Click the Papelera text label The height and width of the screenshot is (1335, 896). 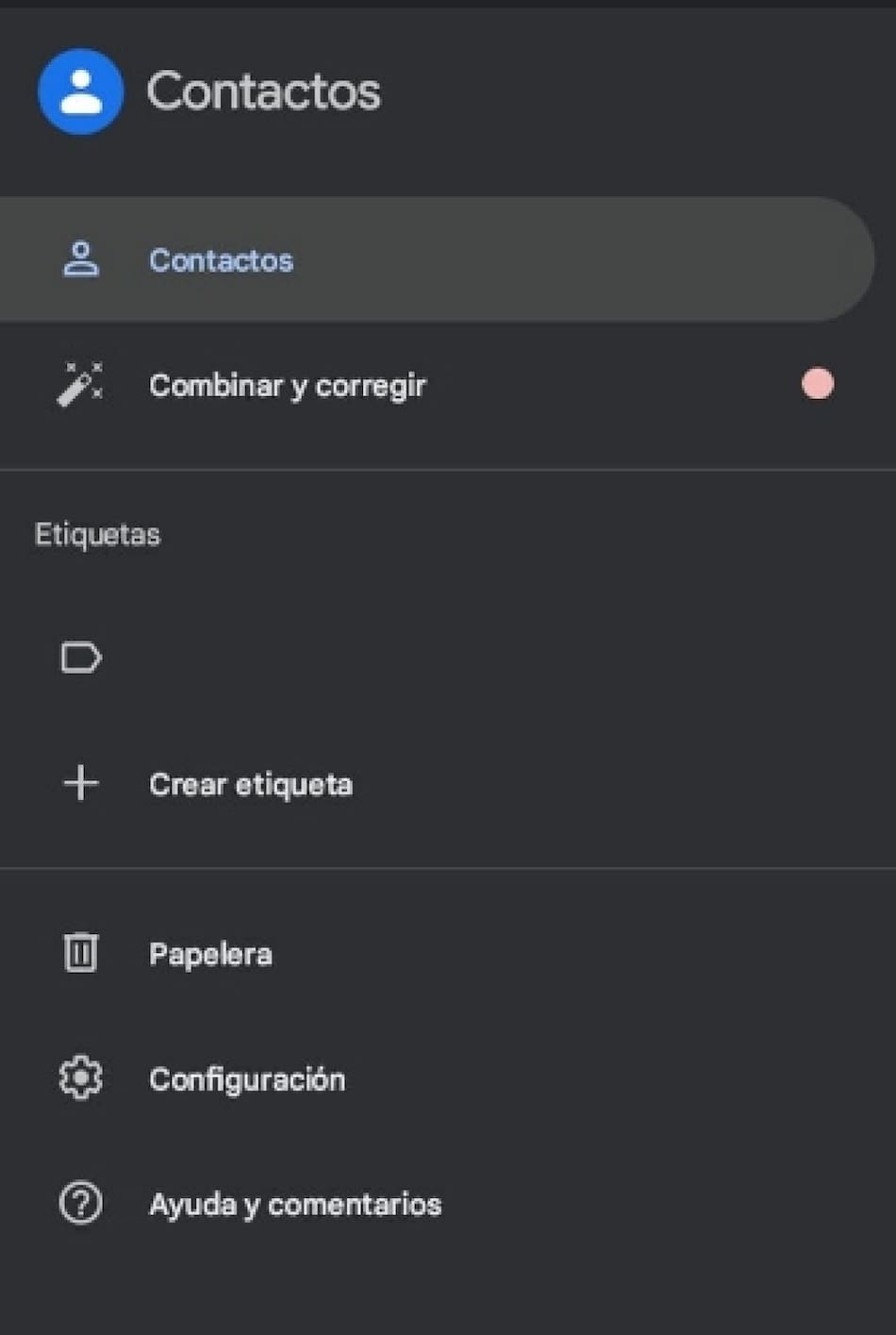click(210, 954)
